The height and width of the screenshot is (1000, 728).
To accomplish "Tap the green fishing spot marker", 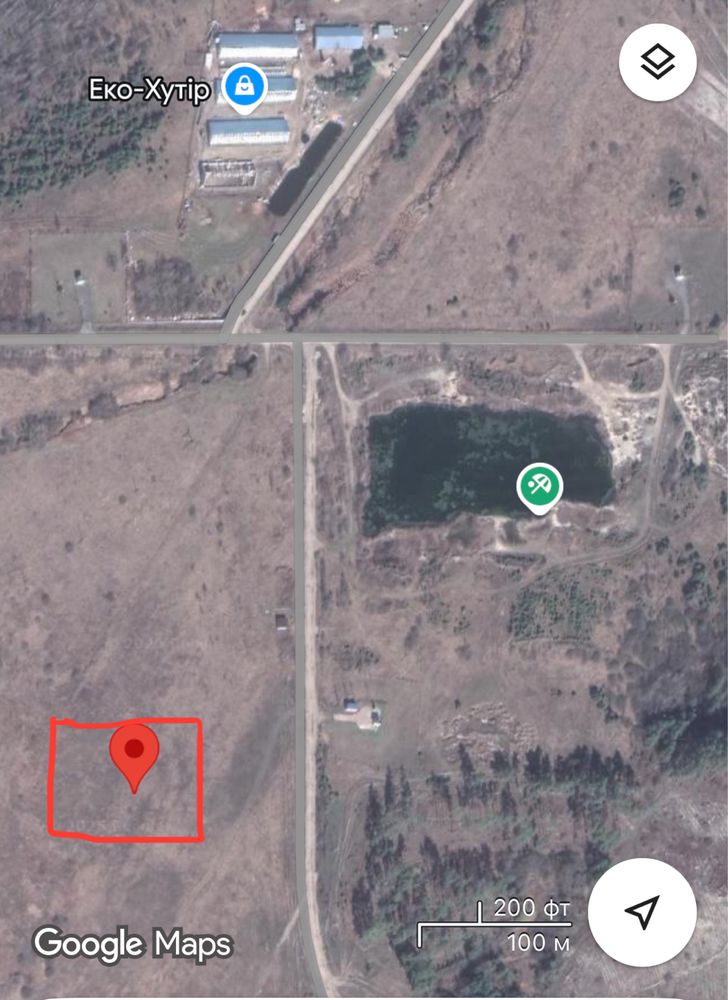I will click(539, 487).
